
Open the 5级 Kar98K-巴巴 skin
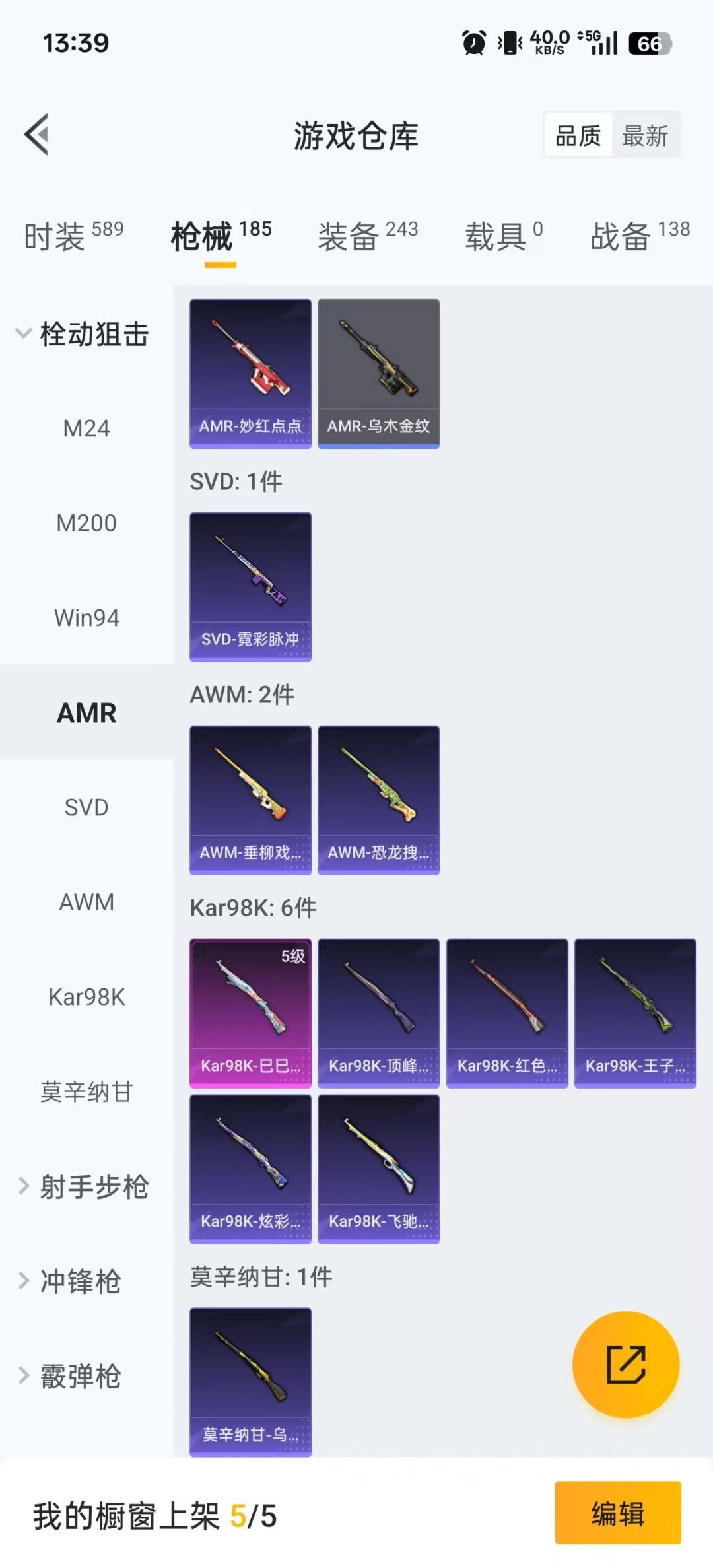click(x=250, y=1012)
